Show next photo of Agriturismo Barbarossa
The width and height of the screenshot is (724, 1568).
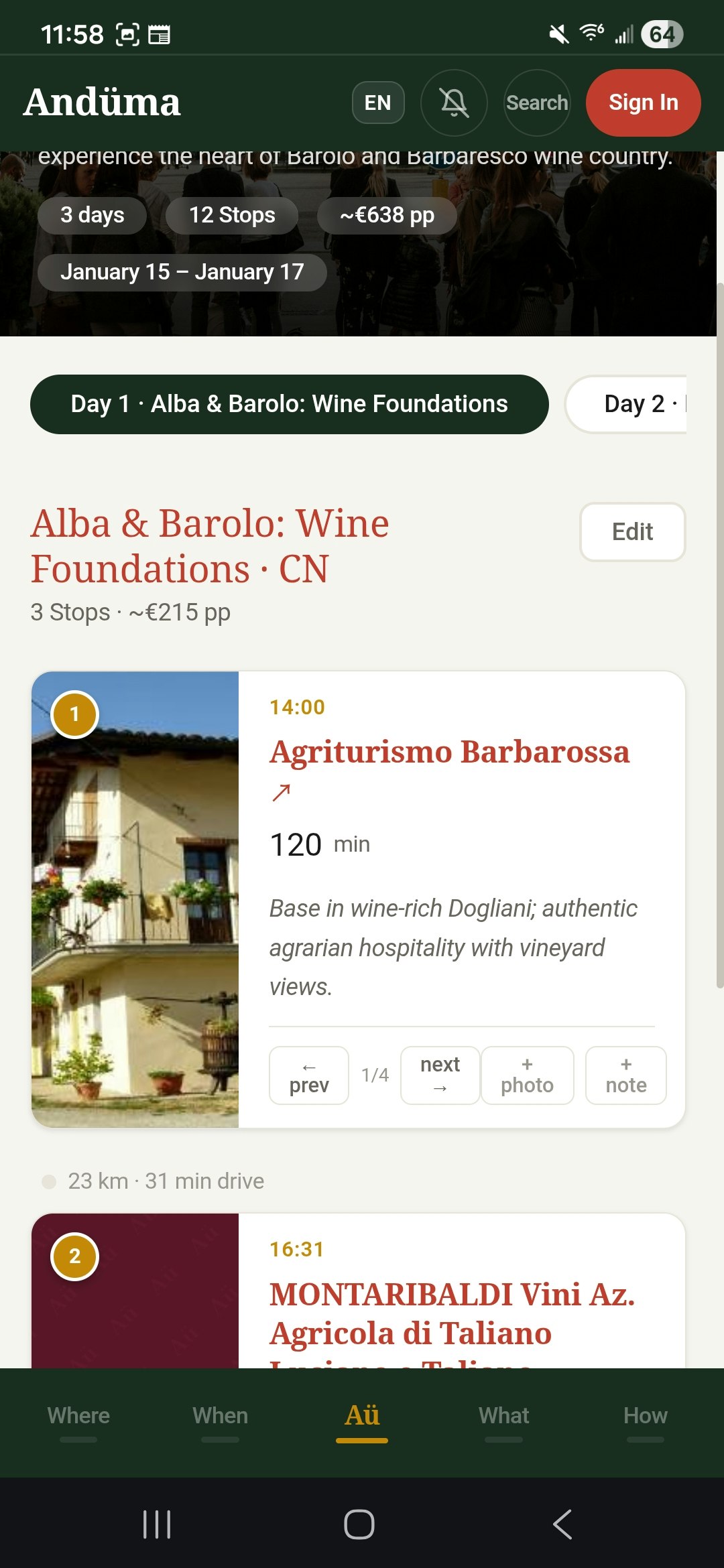point(440,1075)
